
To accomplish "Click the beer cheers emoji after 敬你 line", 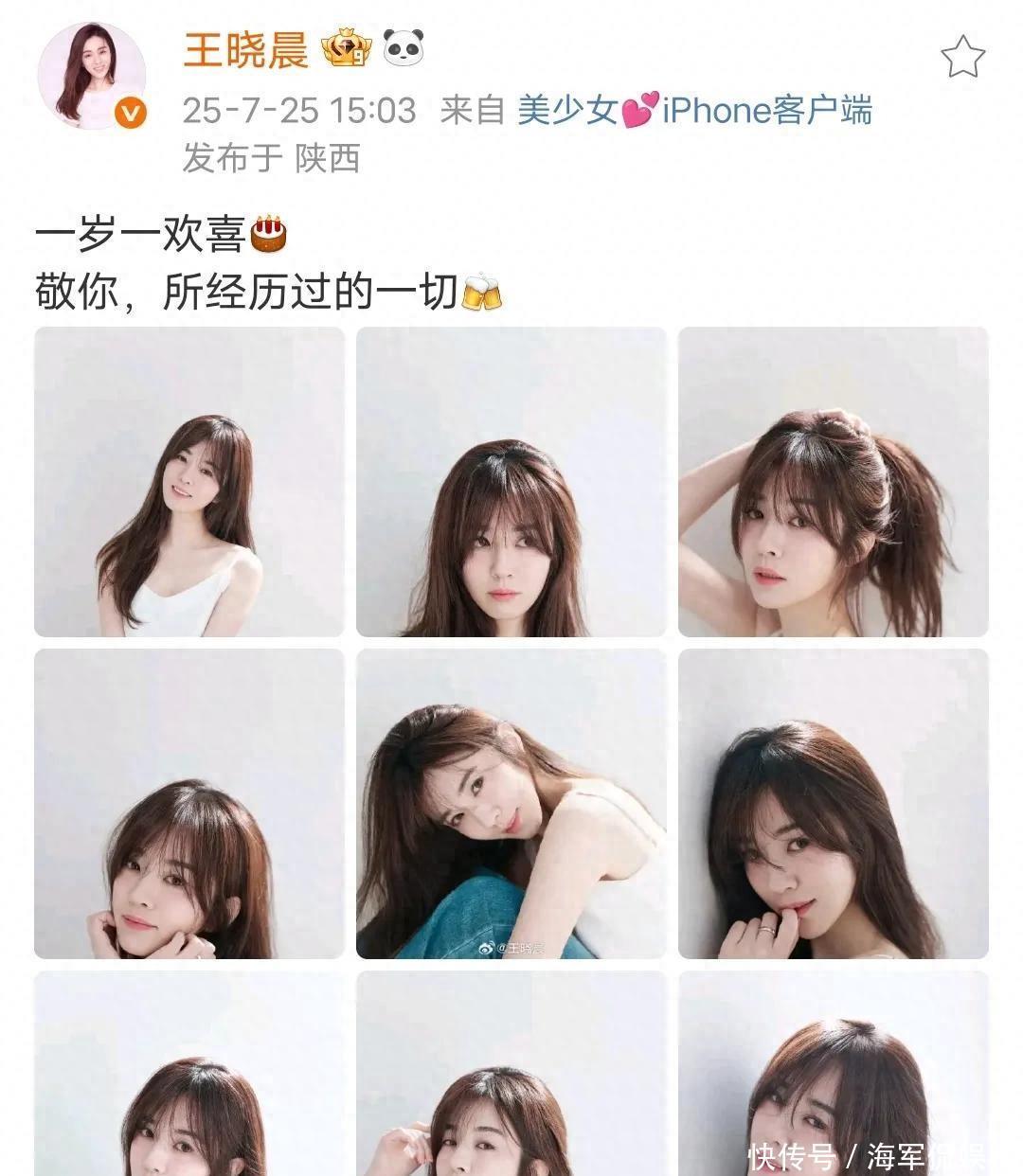I will click(481, 294).
